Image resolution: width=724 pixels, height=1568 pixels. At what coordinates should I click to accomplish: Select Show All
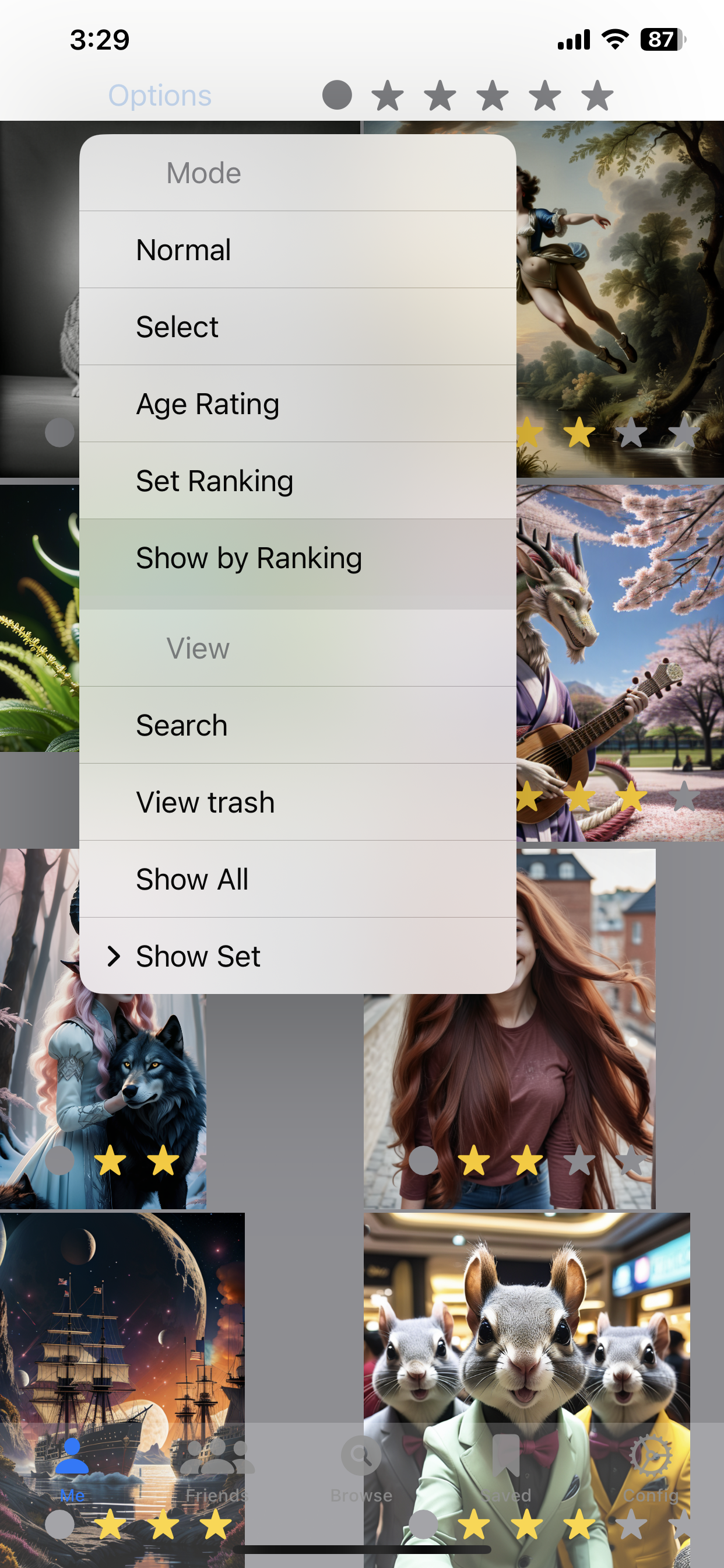point(297,879)
